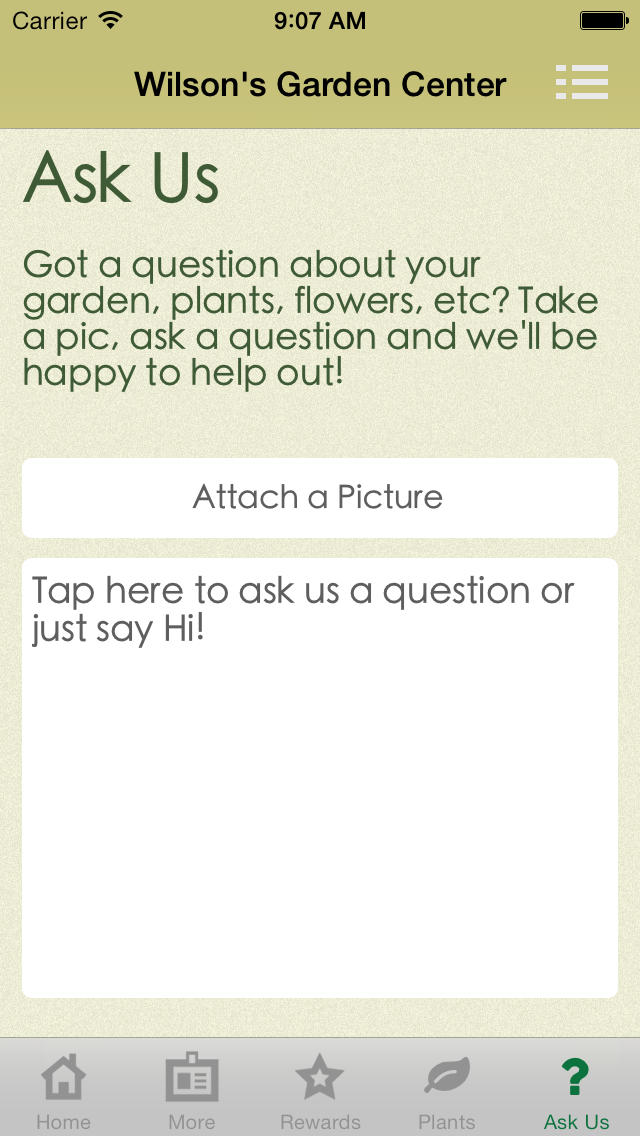The height and width of the screenshot is (1136, 640).
Task: Go to the Home tab
Action: (64, 1091)
